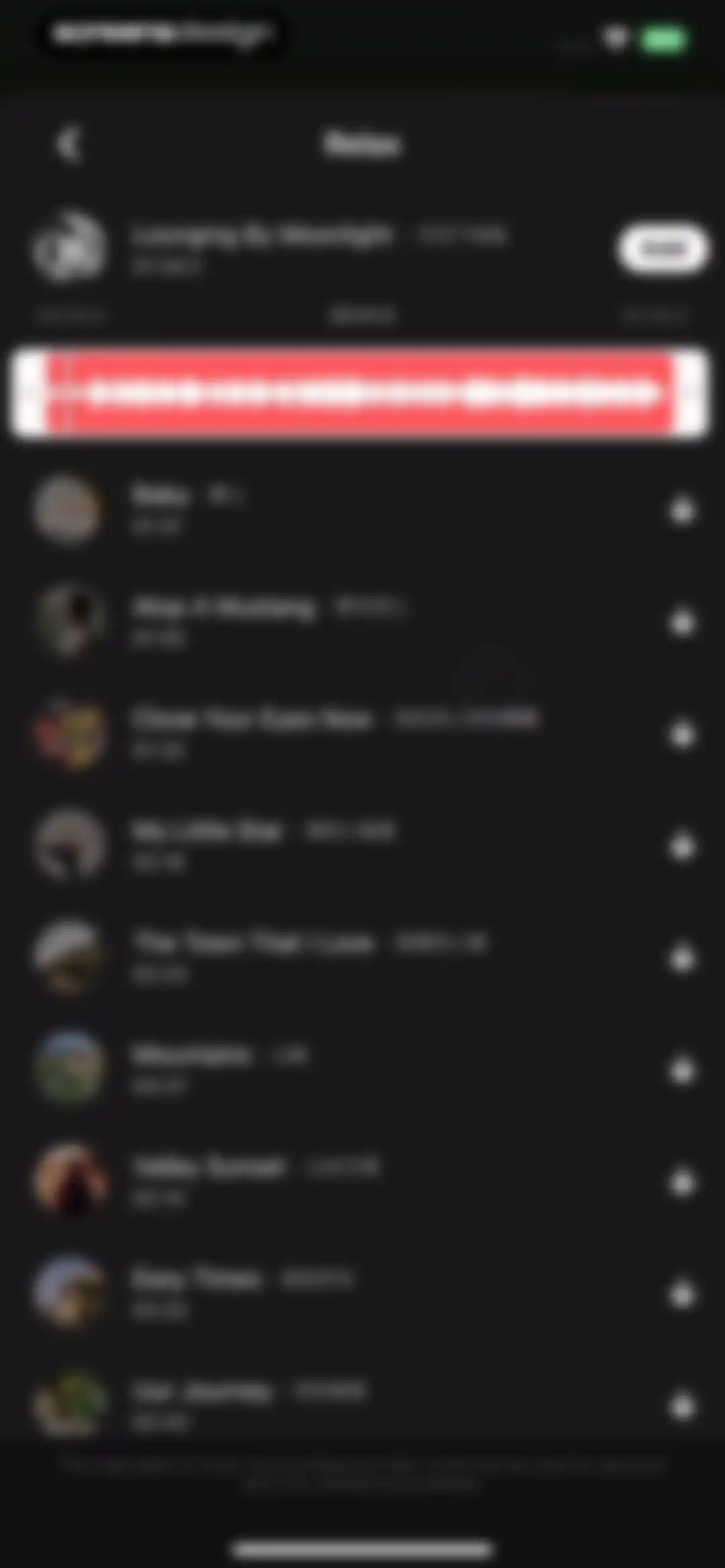Tap the white button beside Lounging By Moonlight
This screenshot has height=1568, width=725.
click(x=663, y=248)
